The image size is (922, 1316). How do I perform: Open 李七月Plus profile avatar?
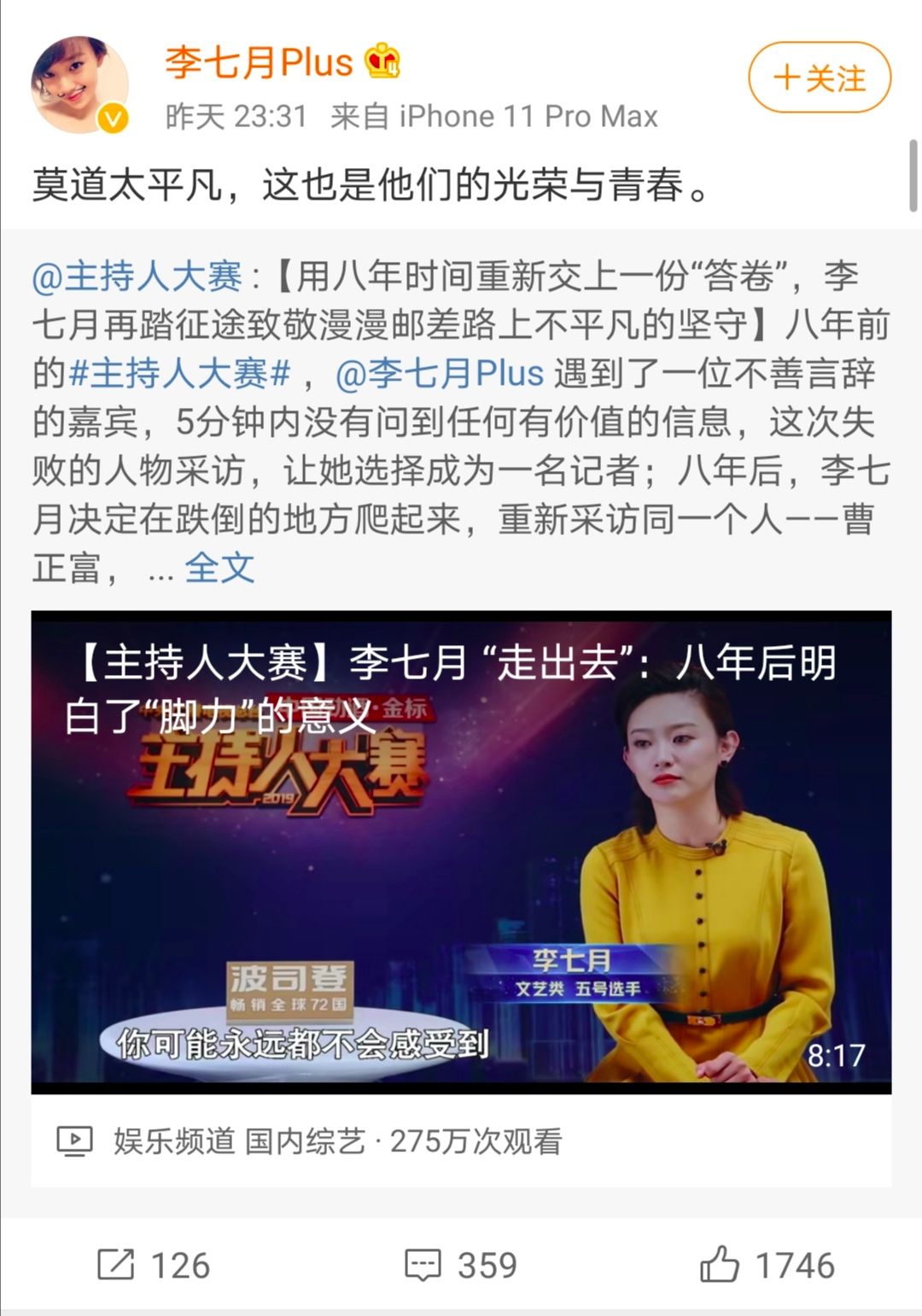pyautogui.click(x=79, y=84)
